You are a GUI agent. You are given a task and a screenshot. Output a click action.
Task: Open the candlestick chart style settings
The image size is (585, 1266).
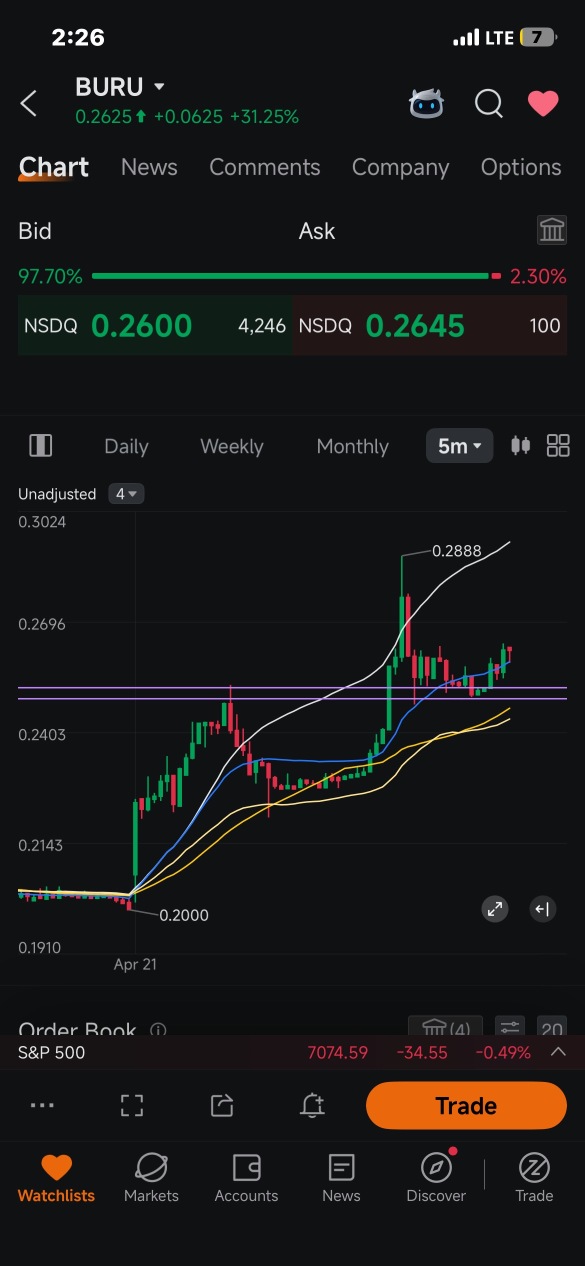pyautogui.click(x=520, y=446)
